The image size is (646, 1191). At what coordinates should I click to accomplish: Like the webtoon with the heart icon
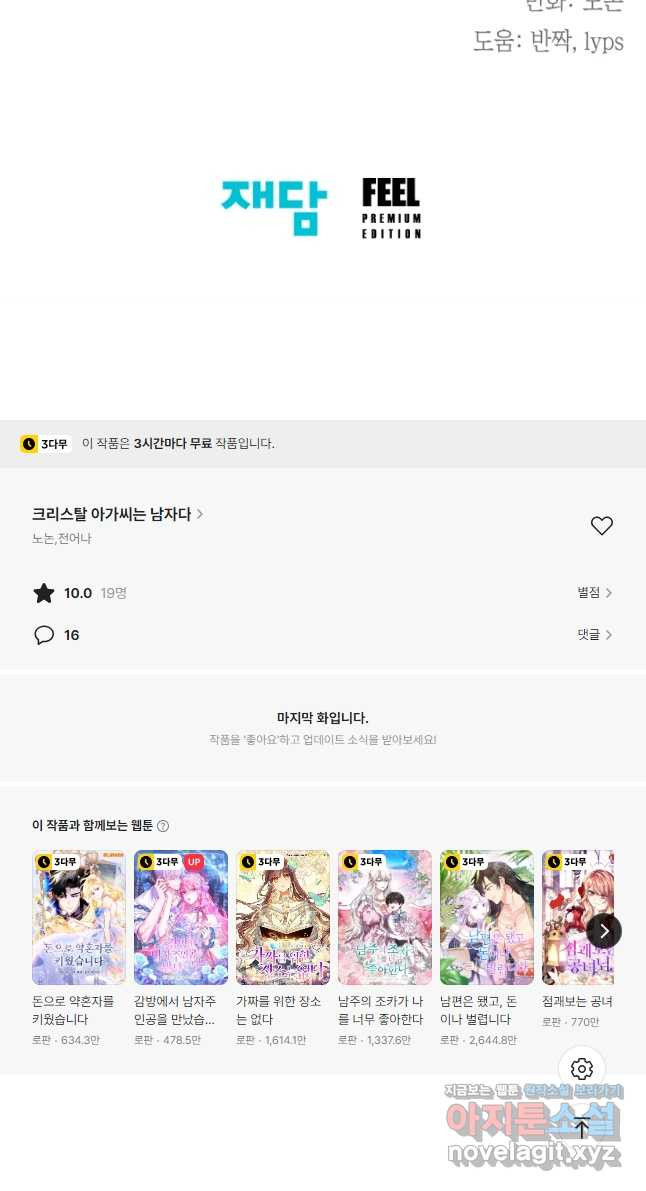coord(601,526)
